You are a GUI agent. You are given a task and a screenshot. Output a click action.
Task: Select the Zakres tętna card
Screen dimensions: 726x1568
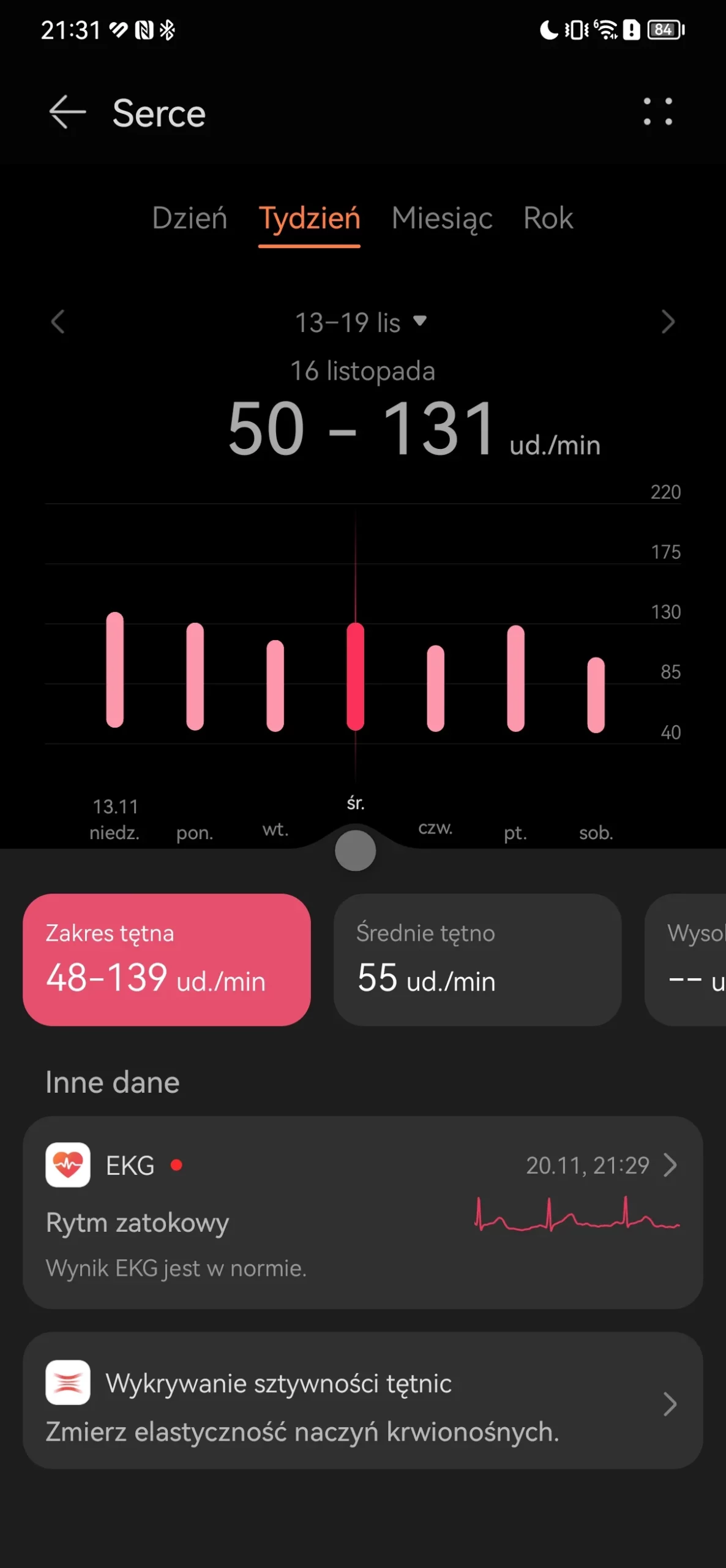167,959
